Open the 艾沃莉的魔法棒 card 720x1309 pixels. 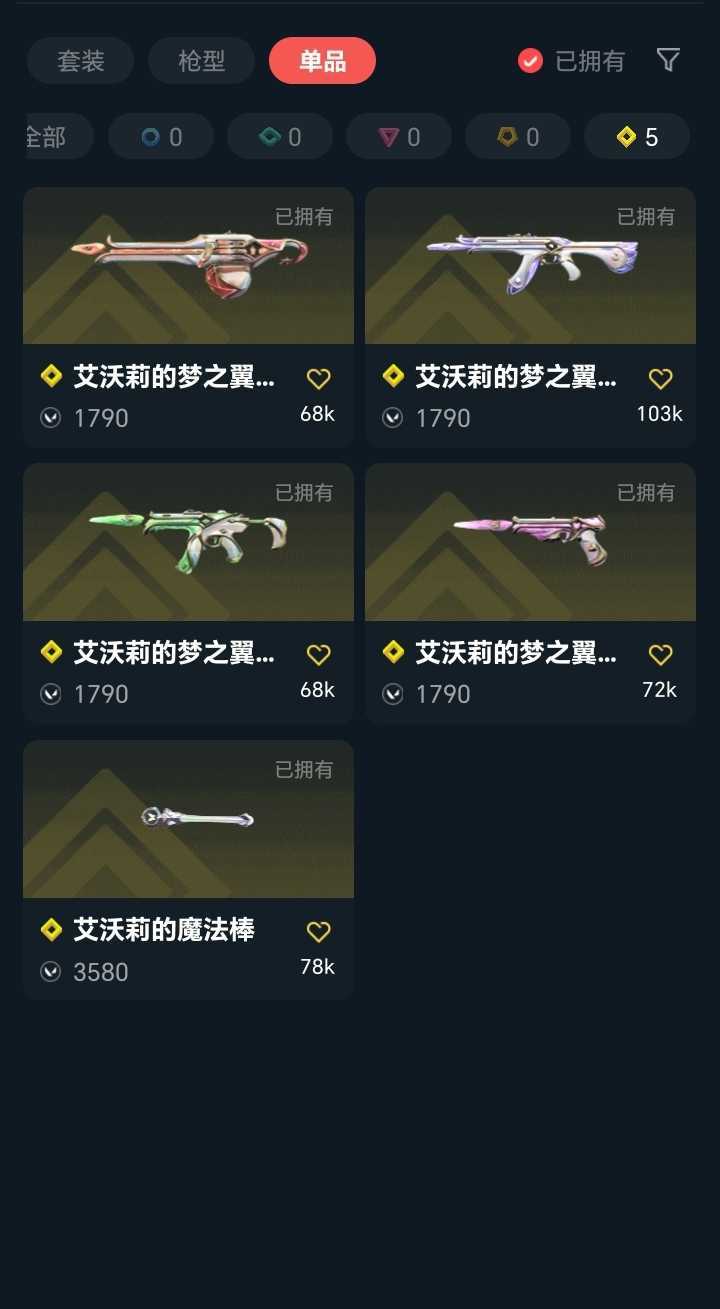(188, 870)
